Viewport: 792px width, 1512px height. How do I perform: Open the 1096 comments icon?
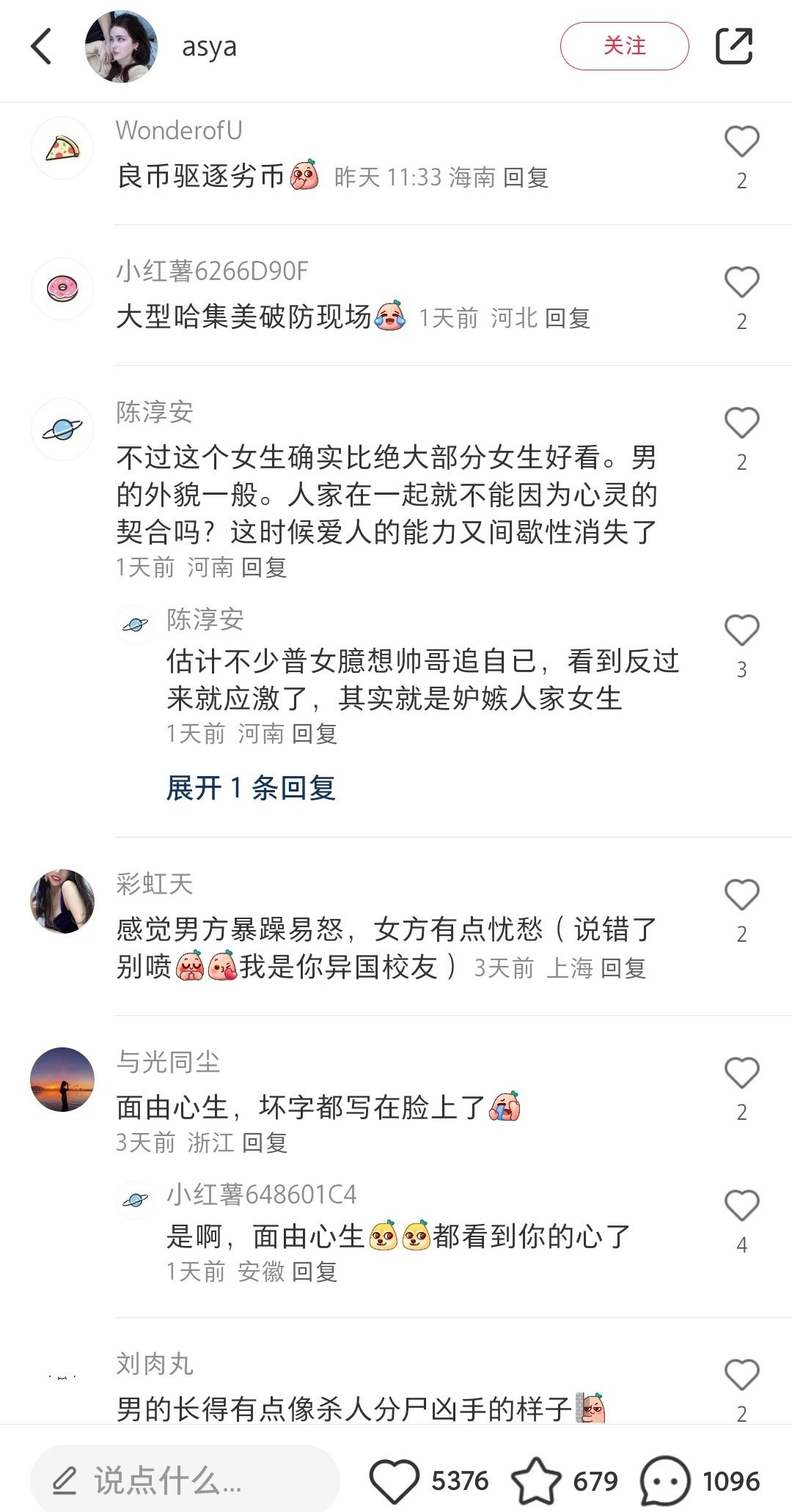[x=665, y=1481]
